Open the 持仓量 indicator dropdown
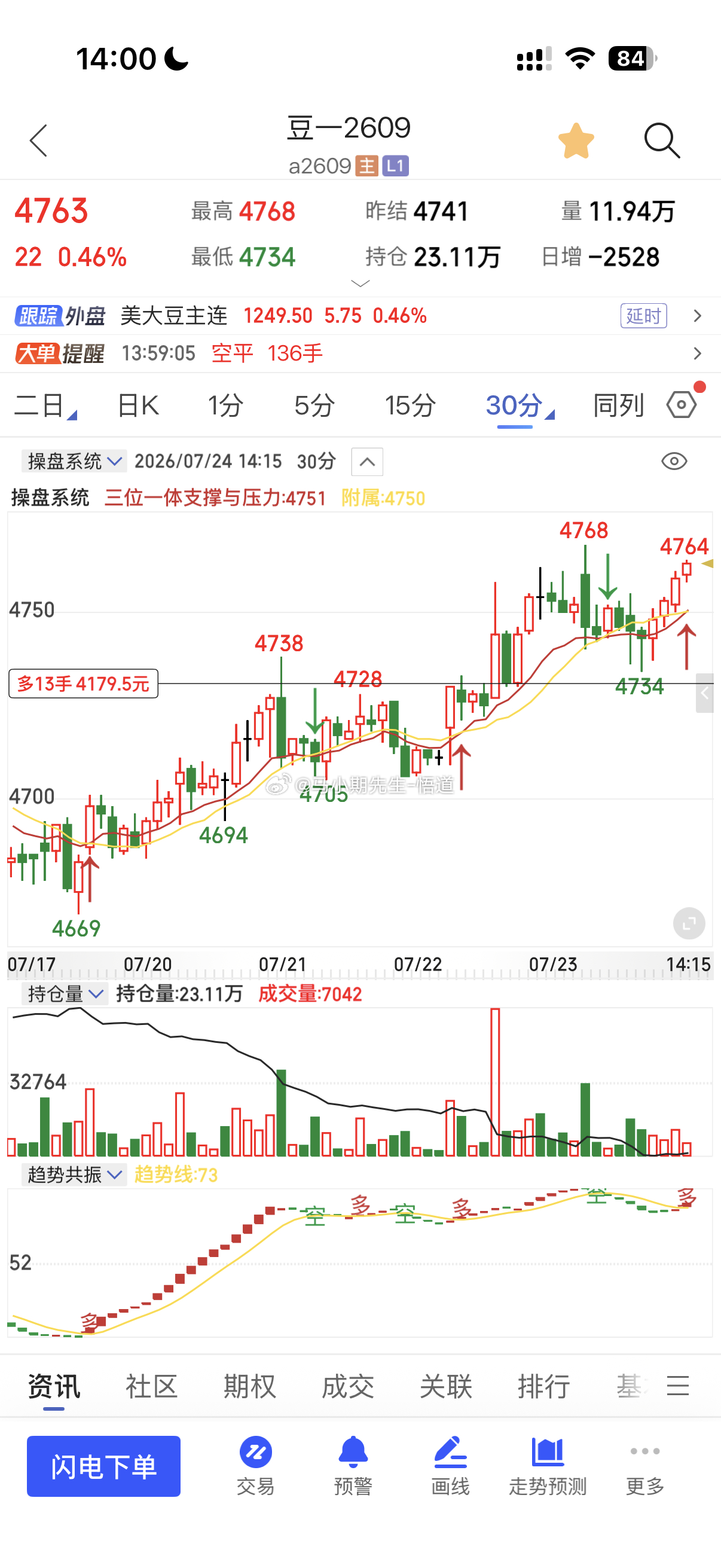The image size is (721, 1568). point(65,994)
